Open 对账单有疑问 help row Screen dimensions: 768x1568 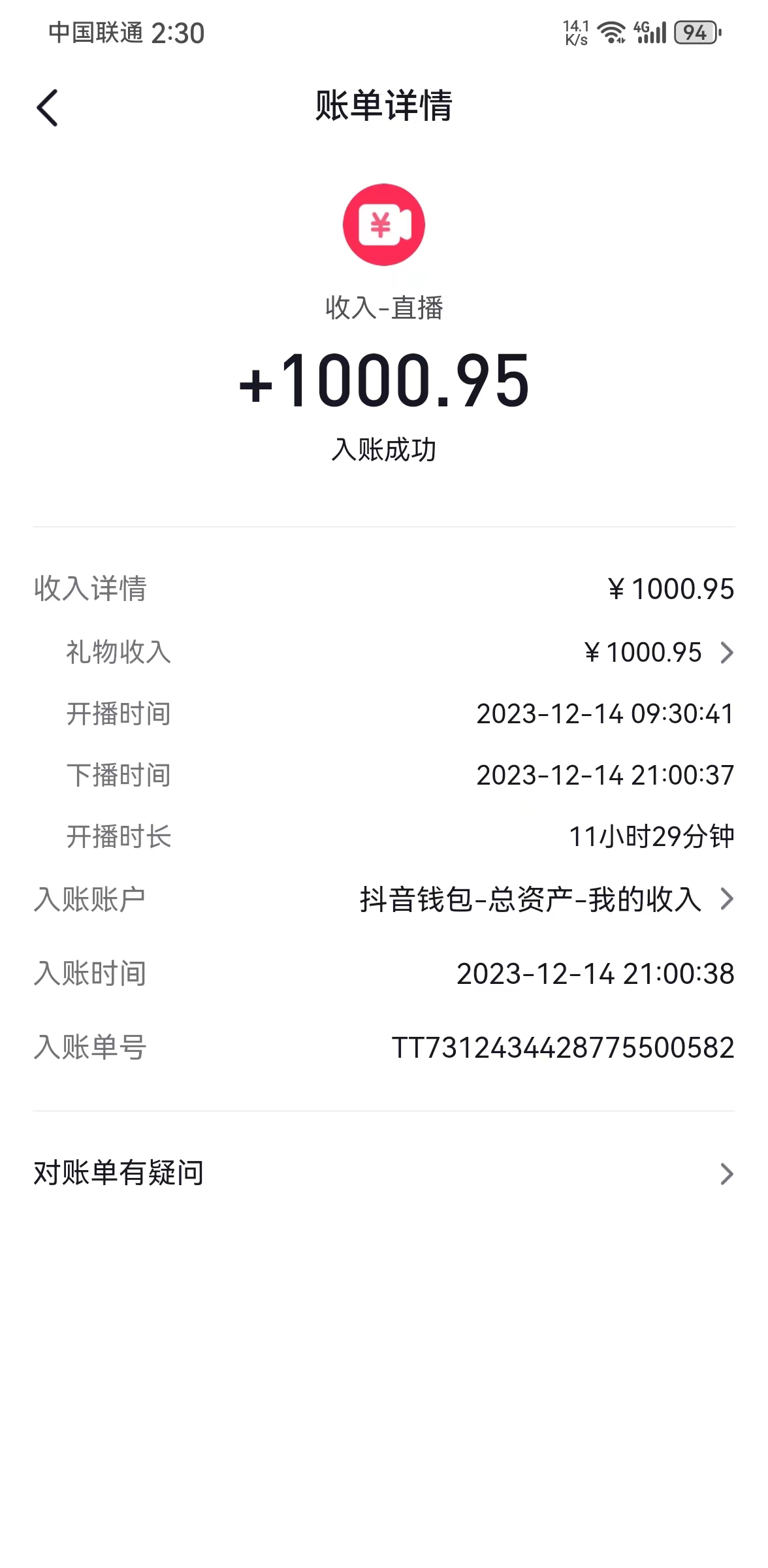coord(384,1173)
